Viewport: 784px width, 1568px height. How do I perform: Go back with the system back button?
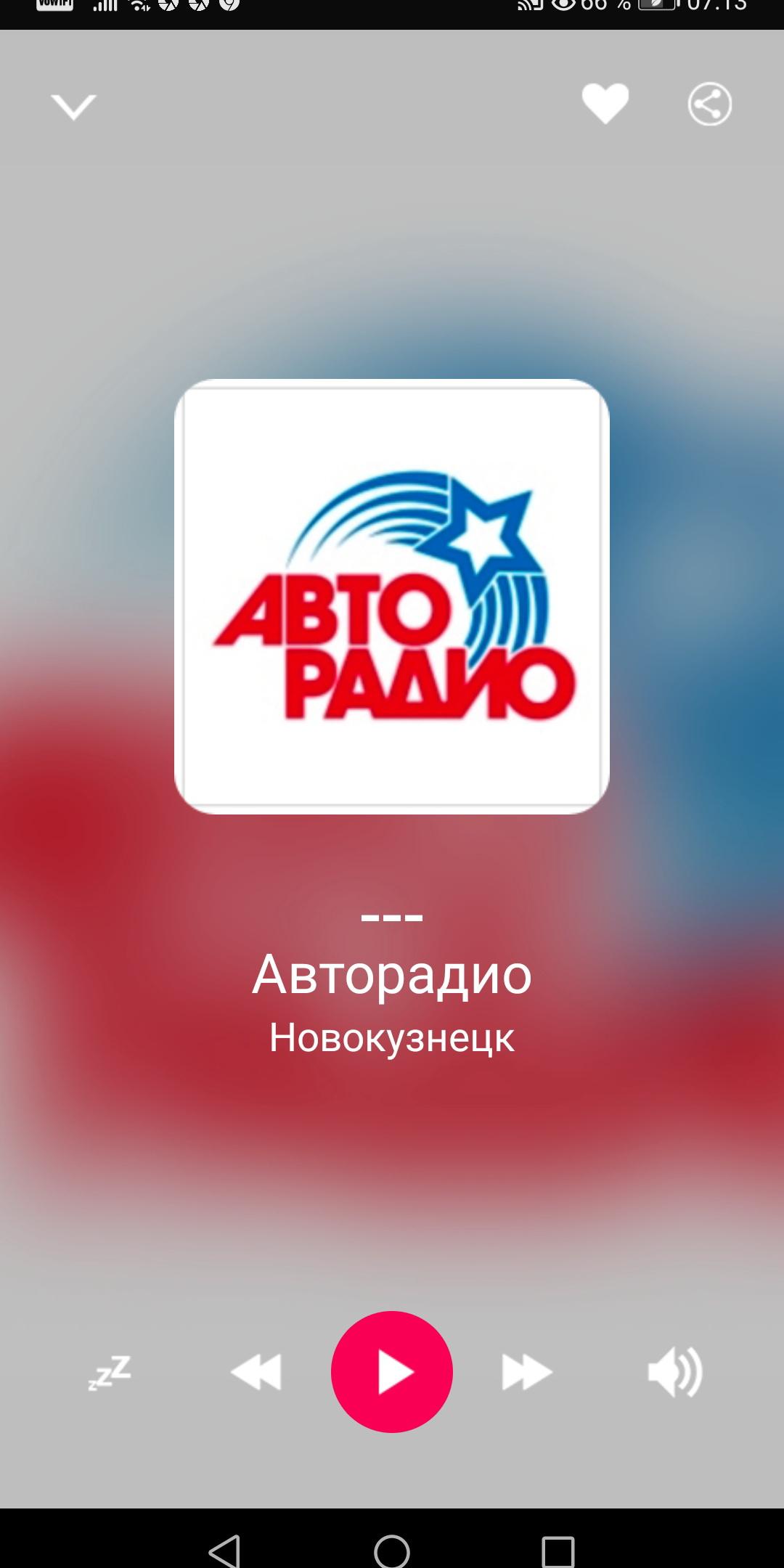[224, 1551]
